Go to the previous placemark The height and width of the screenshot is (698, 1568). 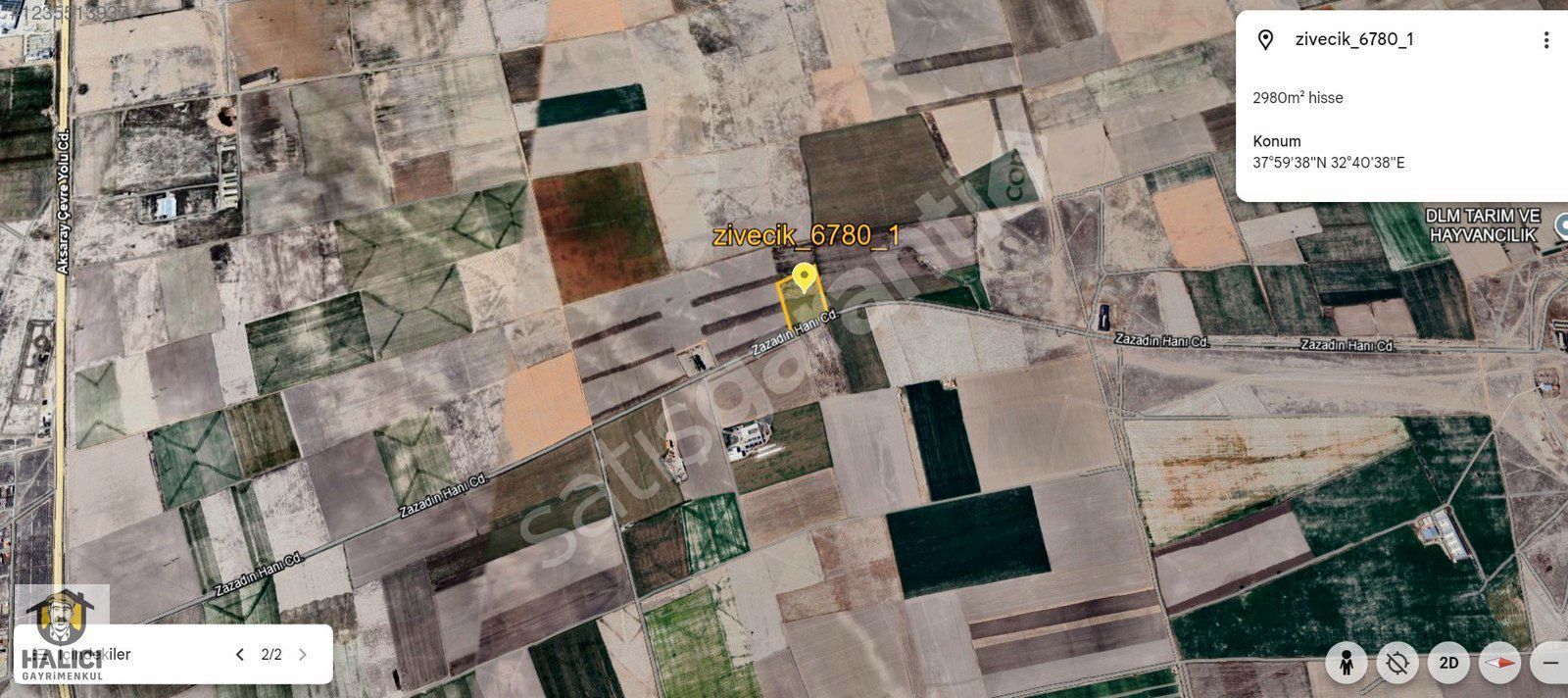pyautogui.click(x=239, y=655)
